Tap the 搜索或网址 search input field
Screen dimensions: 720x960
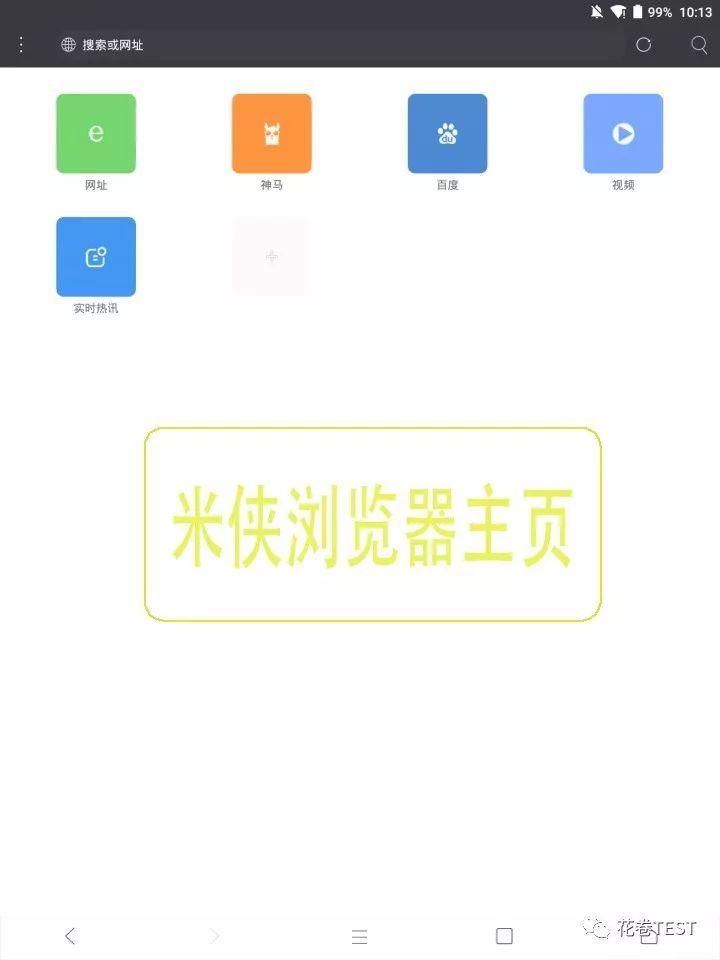(300, 44)
